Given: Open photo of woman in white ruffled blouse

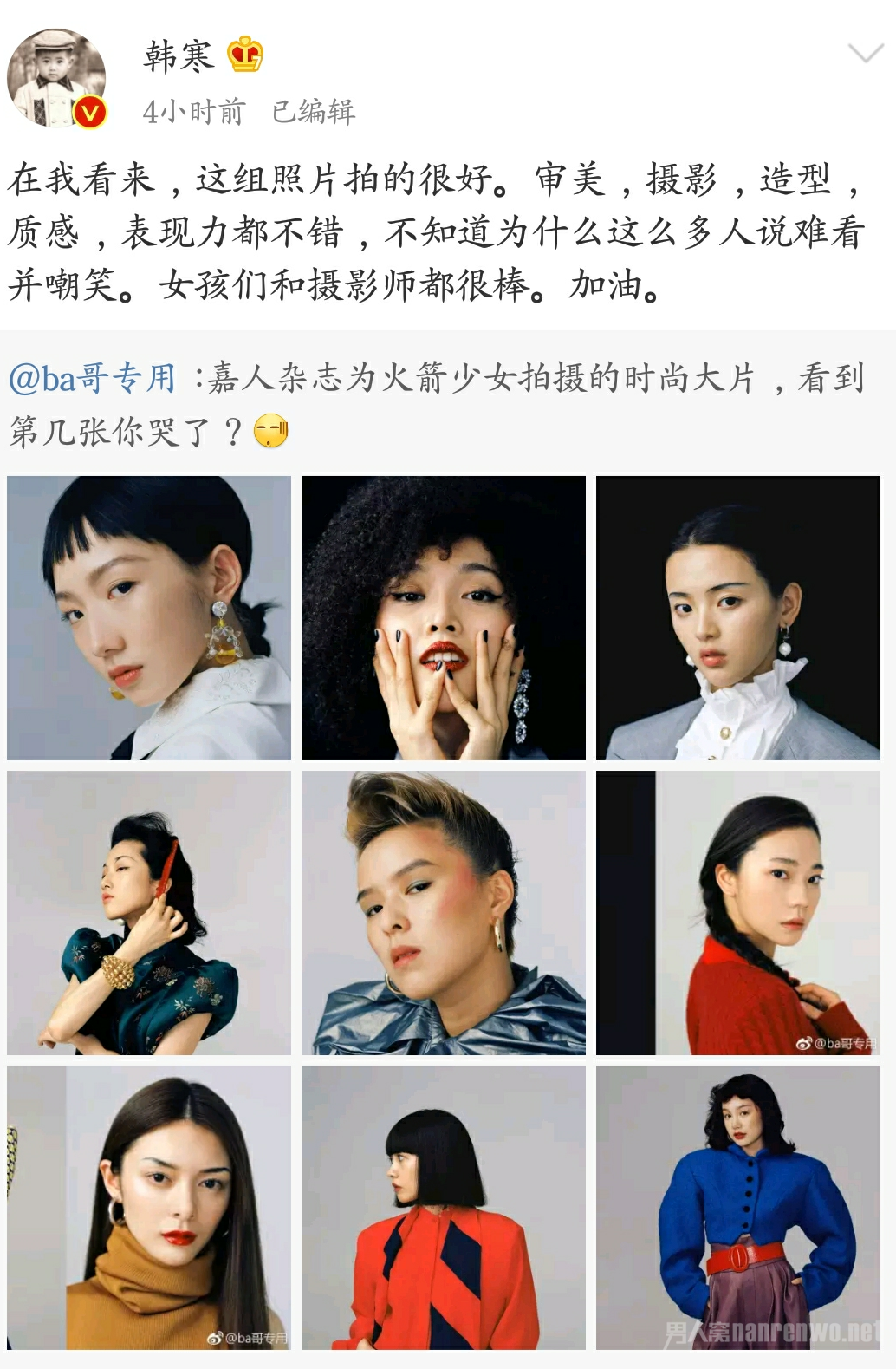Looking at the screenshot, I should coord(738,618).
